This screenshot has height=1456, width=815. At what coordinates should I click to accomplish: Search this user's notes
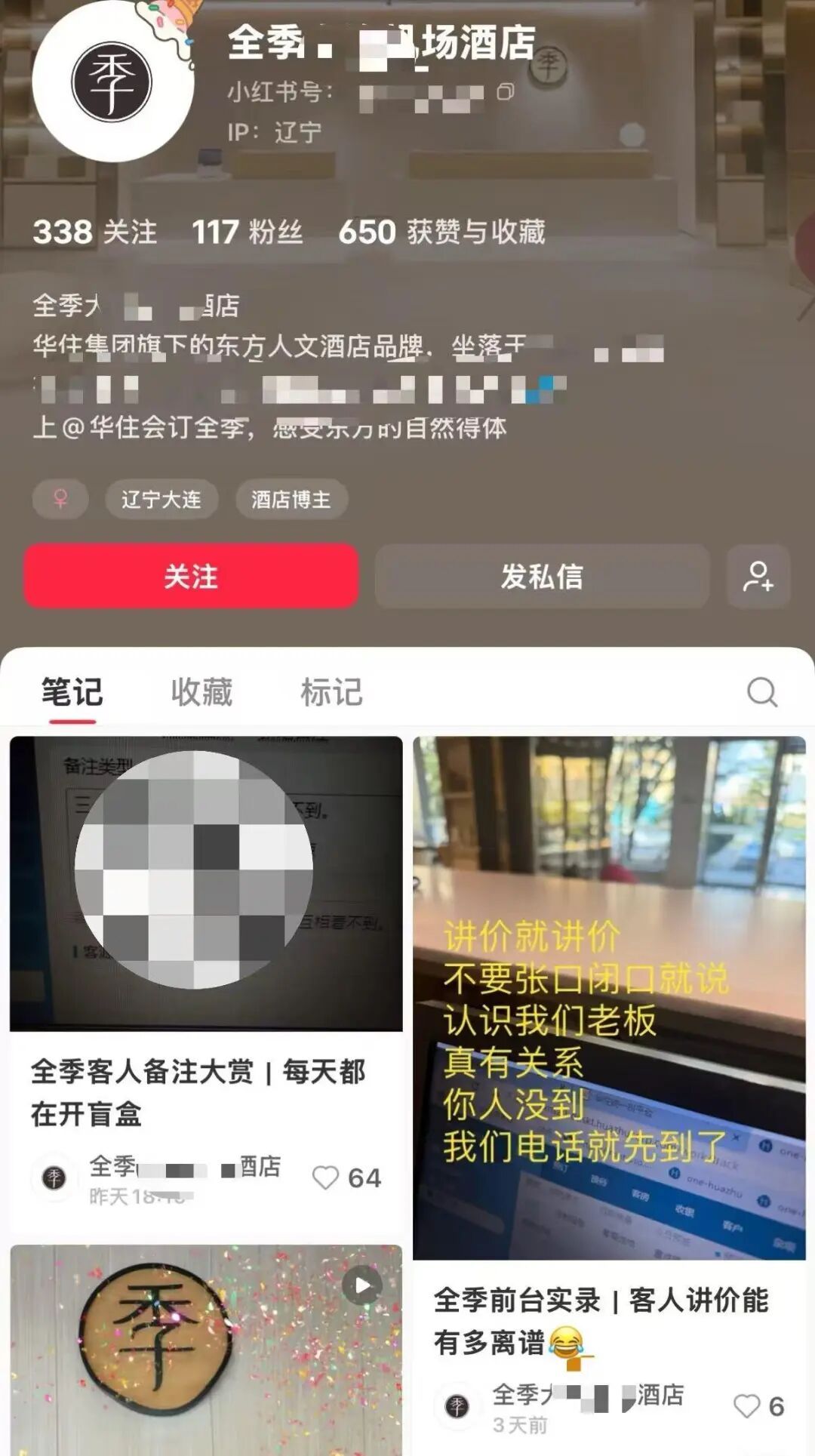pyautogui.click(x=761, y=691)
